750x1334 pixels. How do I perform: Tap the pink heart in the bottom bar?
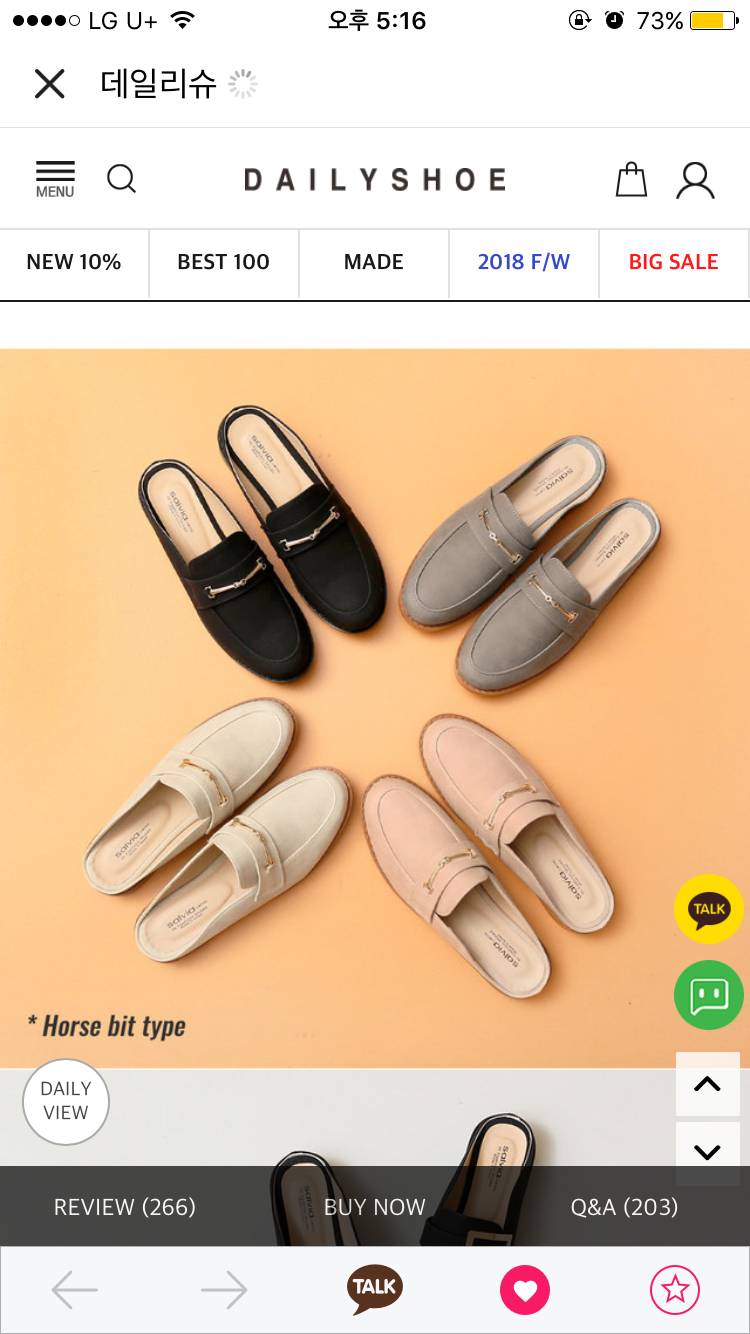pos(525,1290)
